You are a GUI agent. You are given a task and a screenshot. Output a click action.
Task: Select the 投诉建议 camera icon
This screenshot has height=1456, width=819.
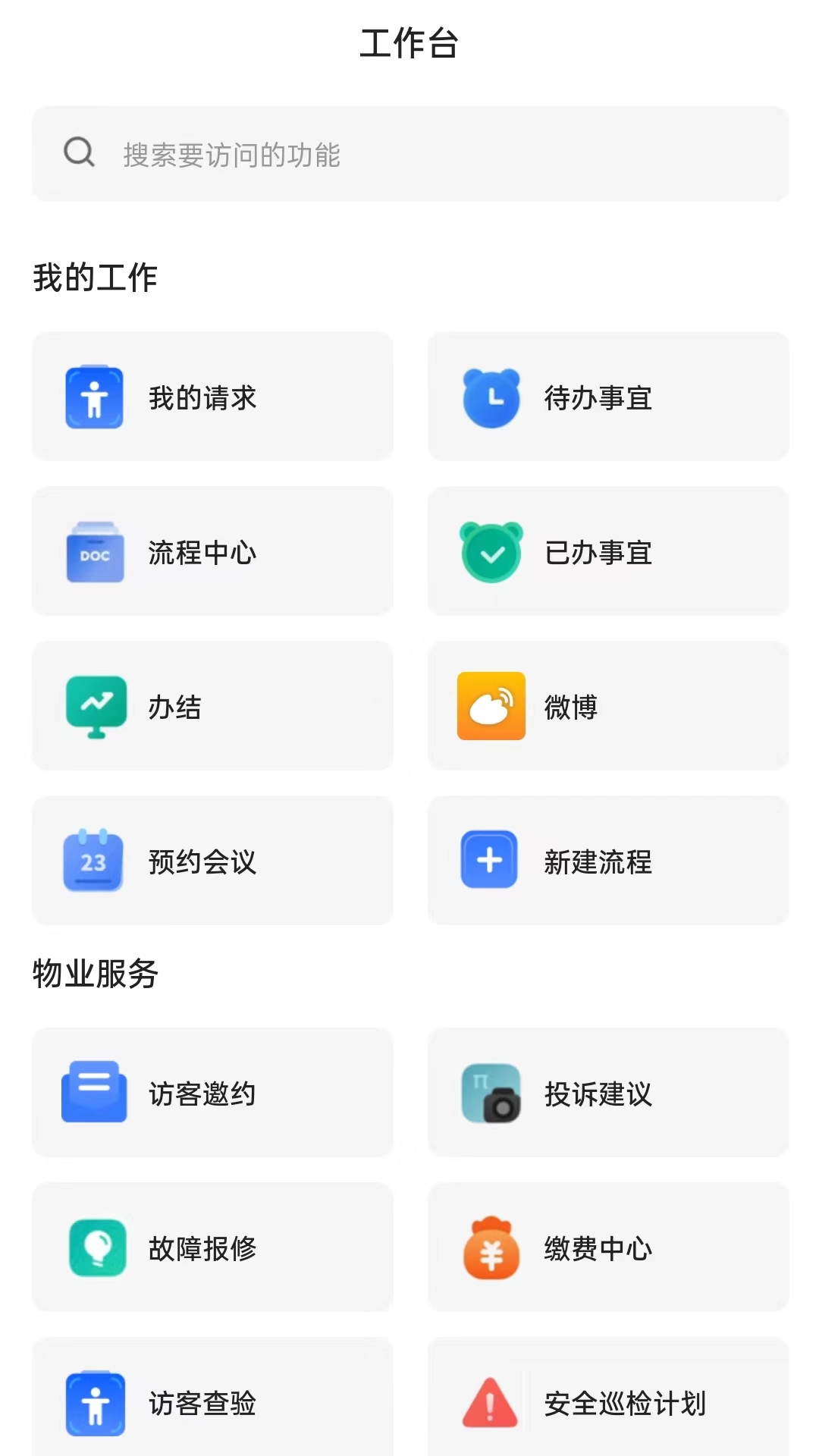pyautogui.click(x=490, y=1094)
